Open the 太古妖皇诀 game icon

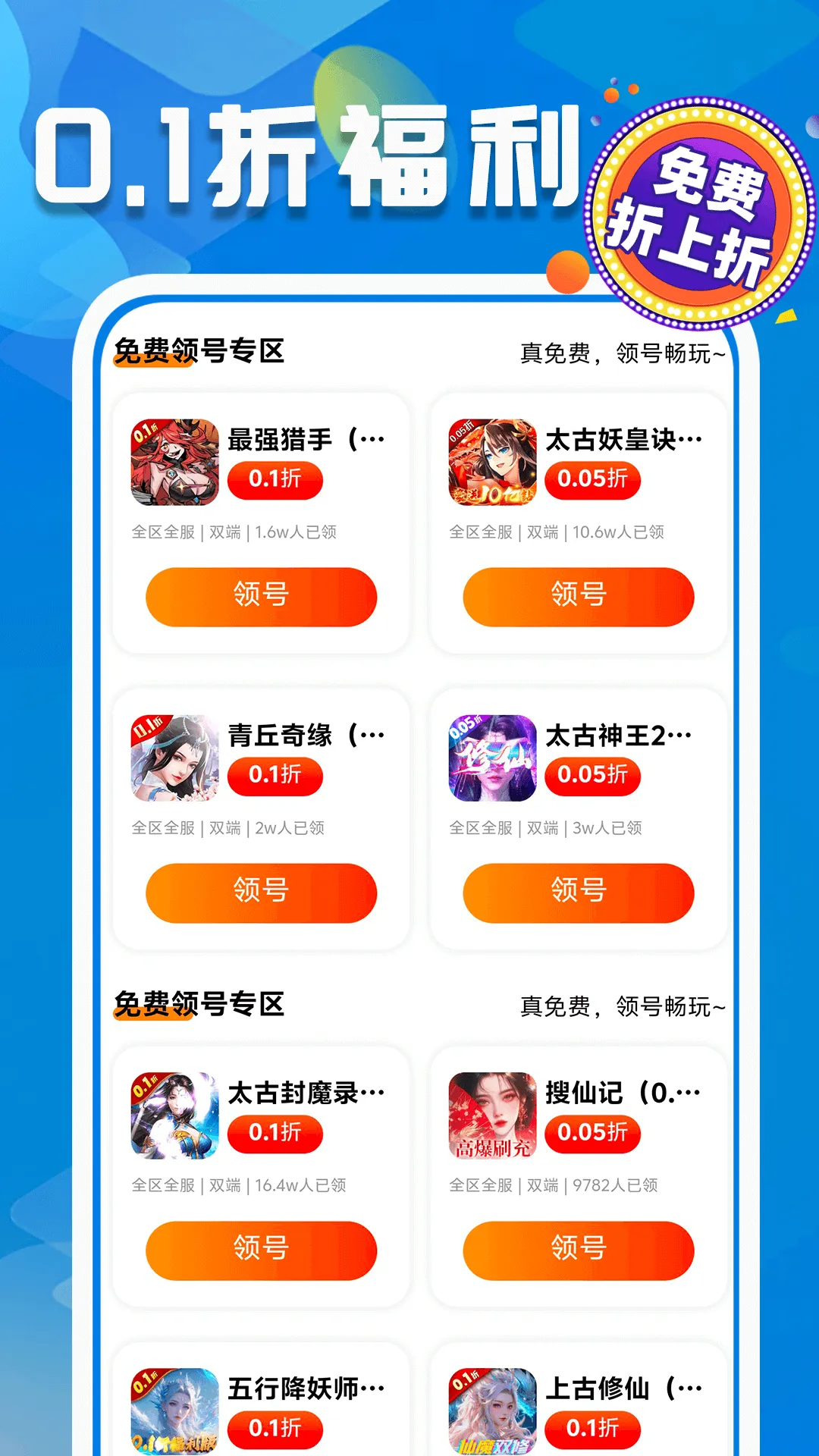point(491,462)
